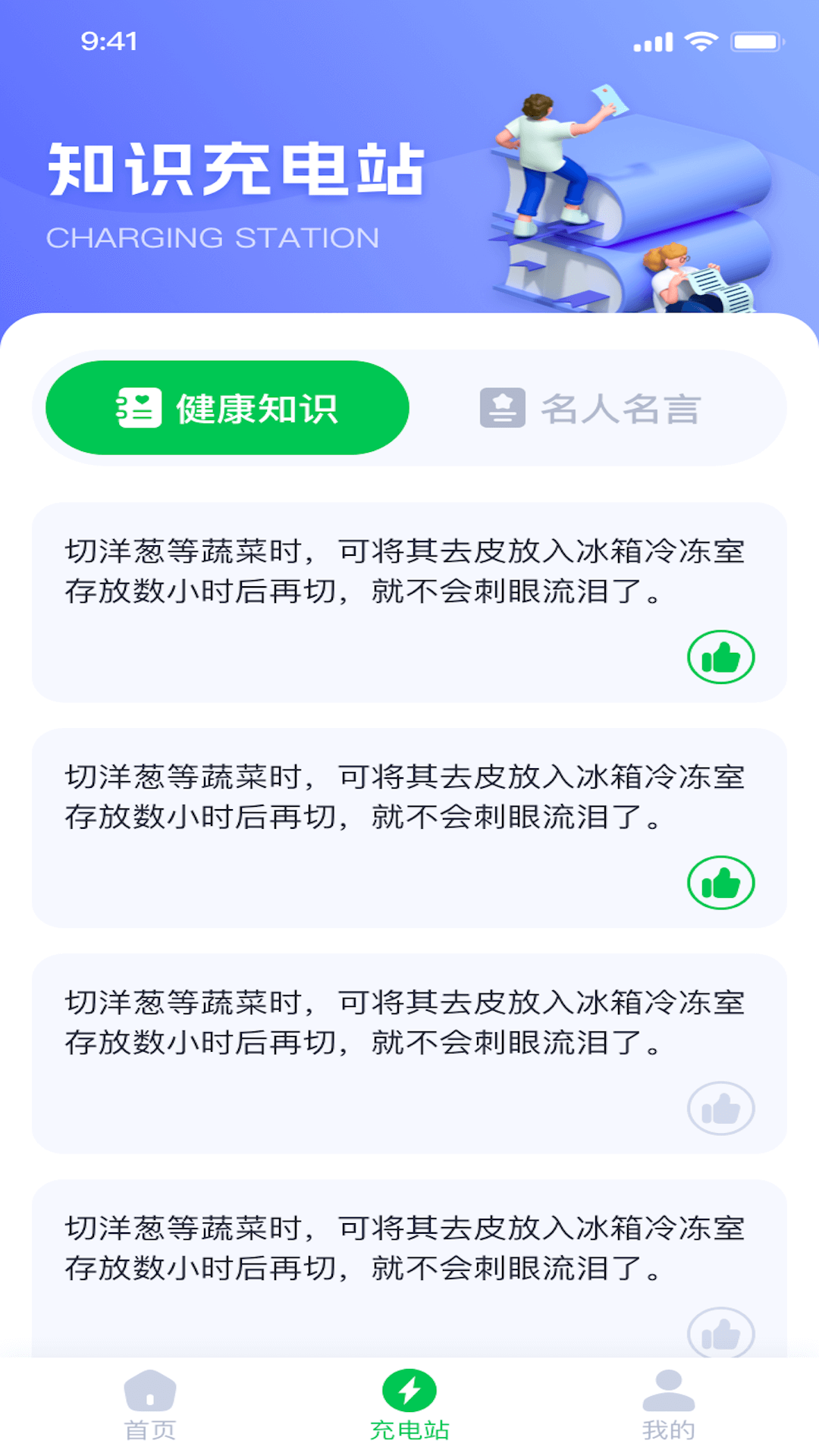Like the third onion tip card

tap(721, 1107)
